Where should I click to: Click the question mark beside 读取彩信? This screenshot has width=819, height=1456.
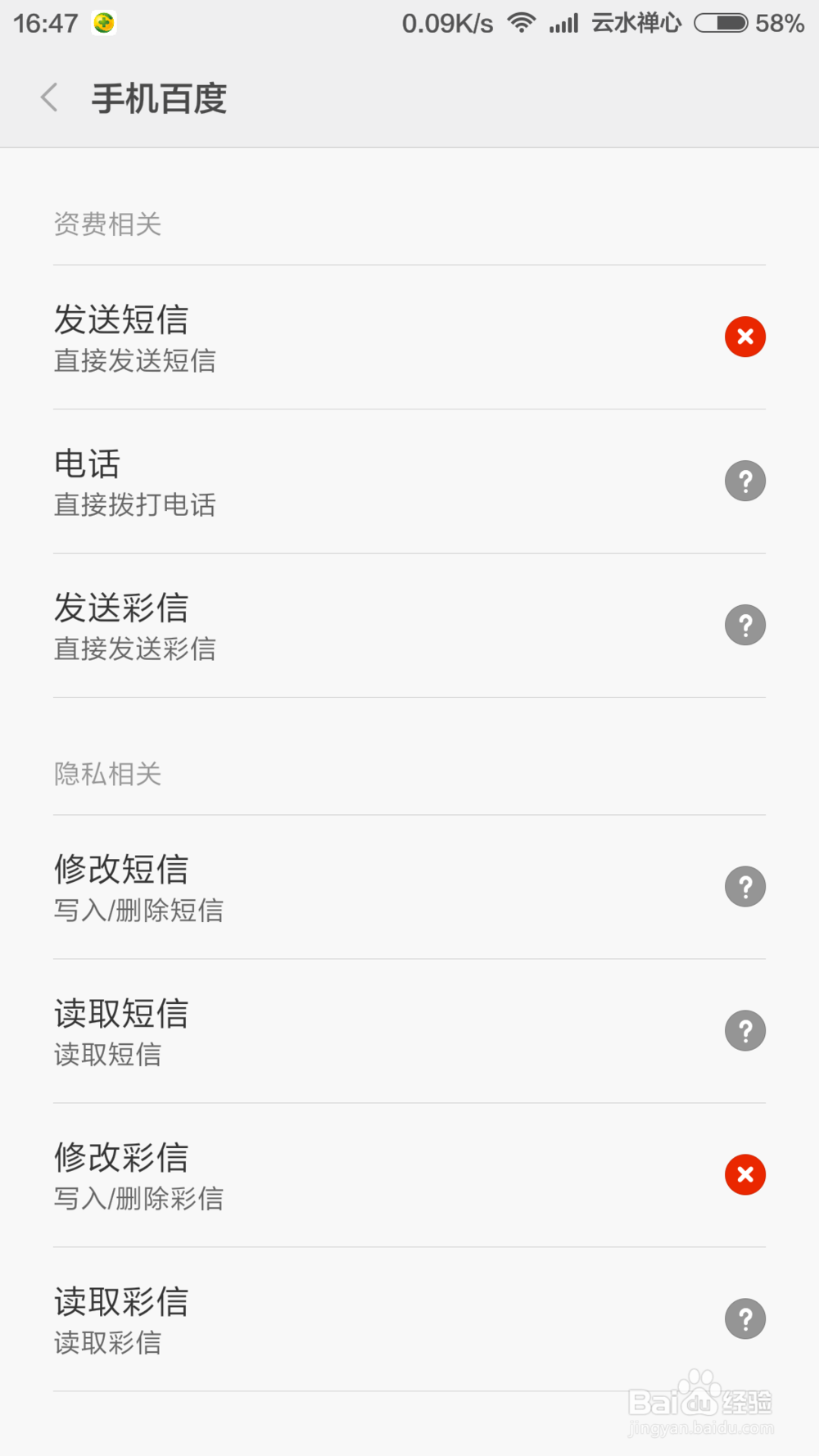(744, 1318)
